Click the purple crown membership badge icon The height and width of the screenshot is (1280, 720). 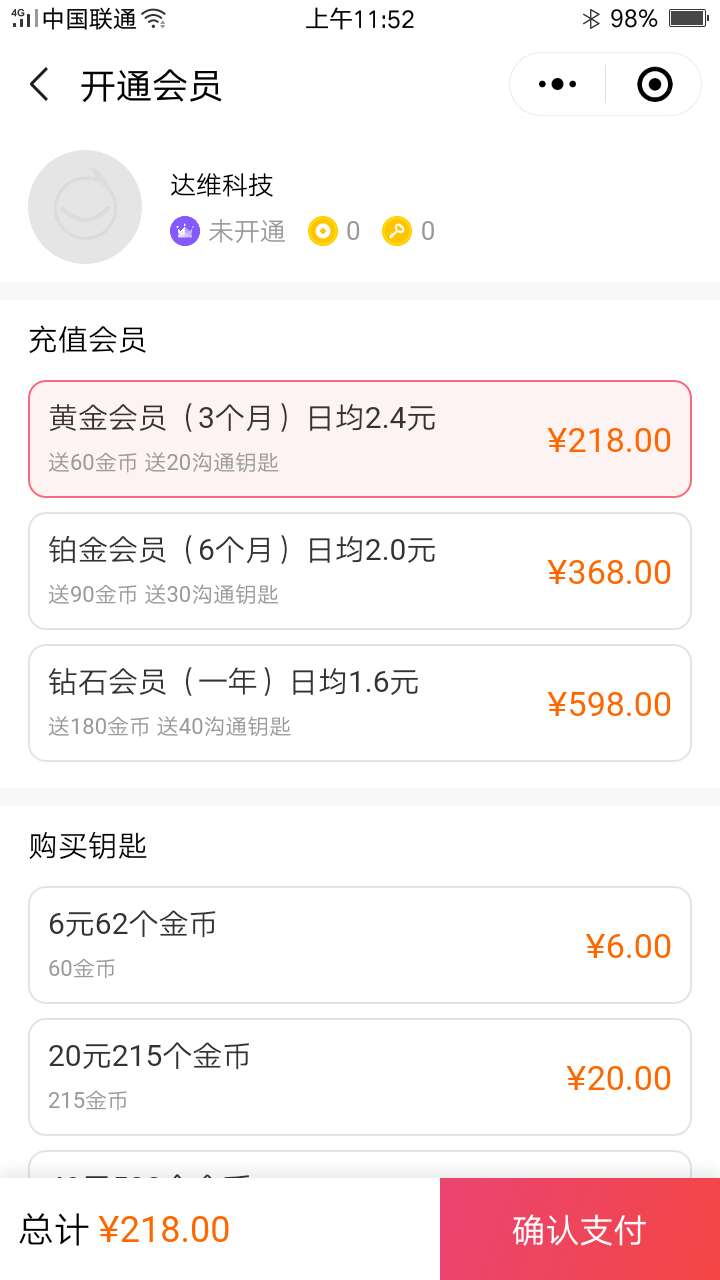183,231
